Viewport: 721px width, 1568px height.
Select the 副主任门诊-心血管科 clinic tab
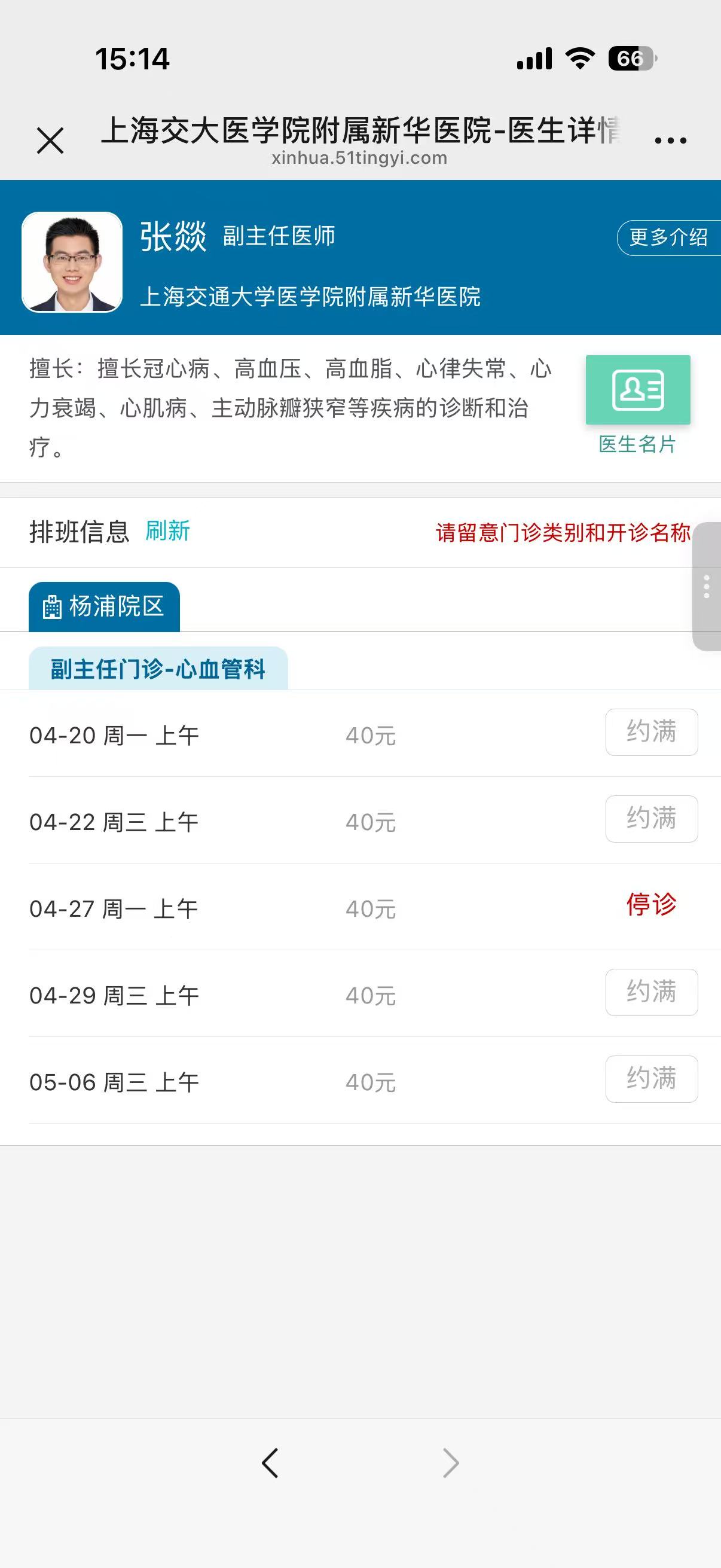point(158,669)
